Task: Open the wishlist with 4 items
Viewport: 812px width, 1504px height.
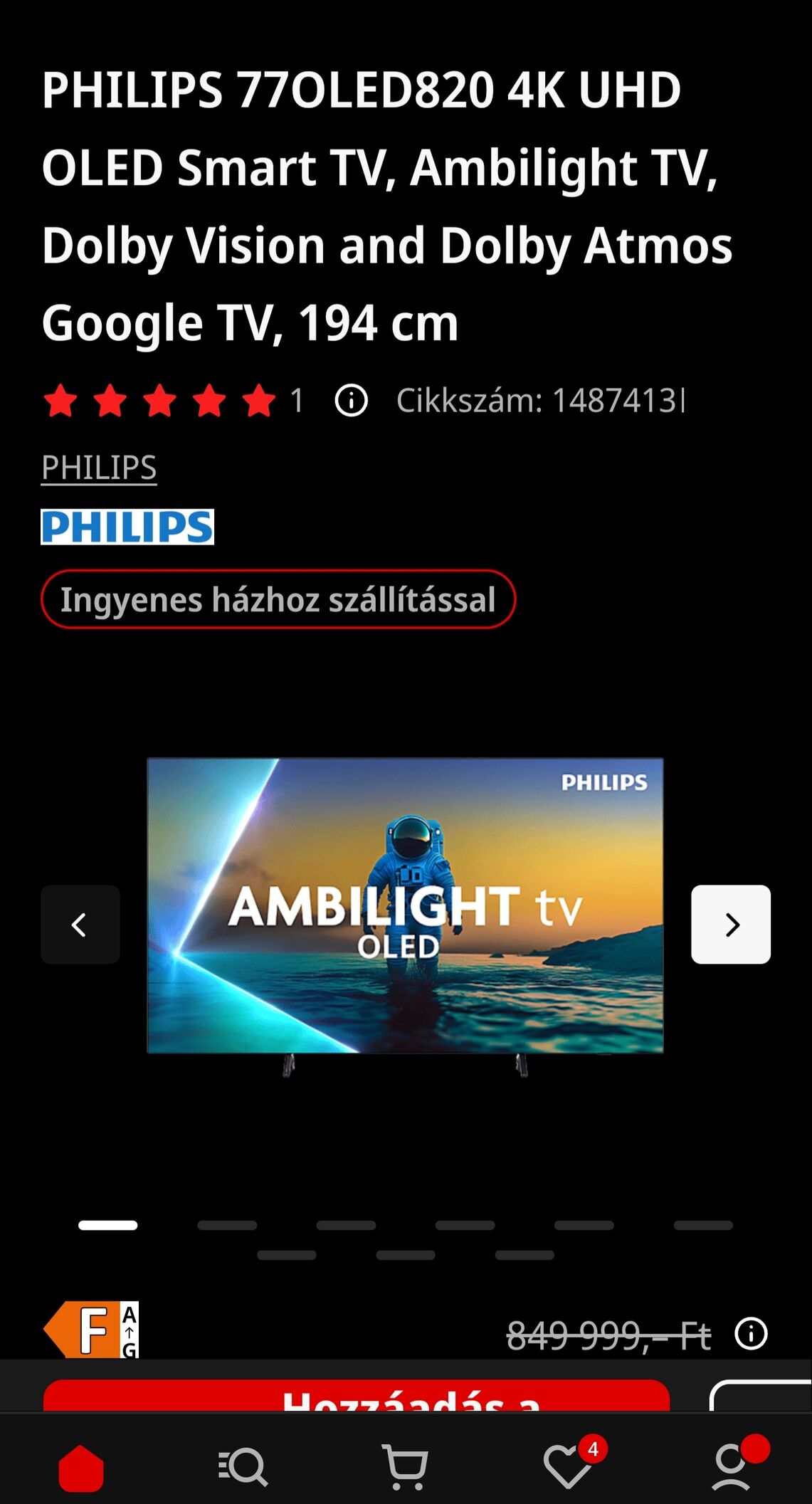Action: [569, 1466]
